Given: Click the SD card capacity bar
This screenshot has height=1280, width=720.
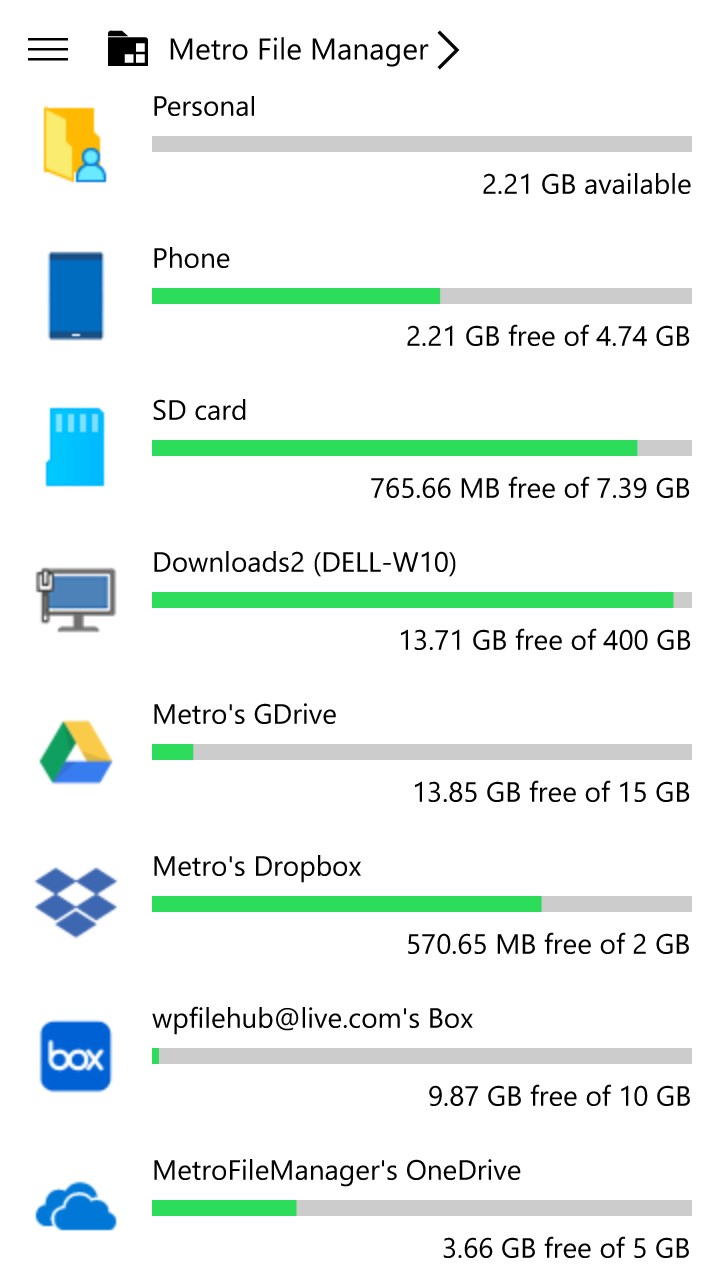Looking at the screenshot, I should pos(420,447).
